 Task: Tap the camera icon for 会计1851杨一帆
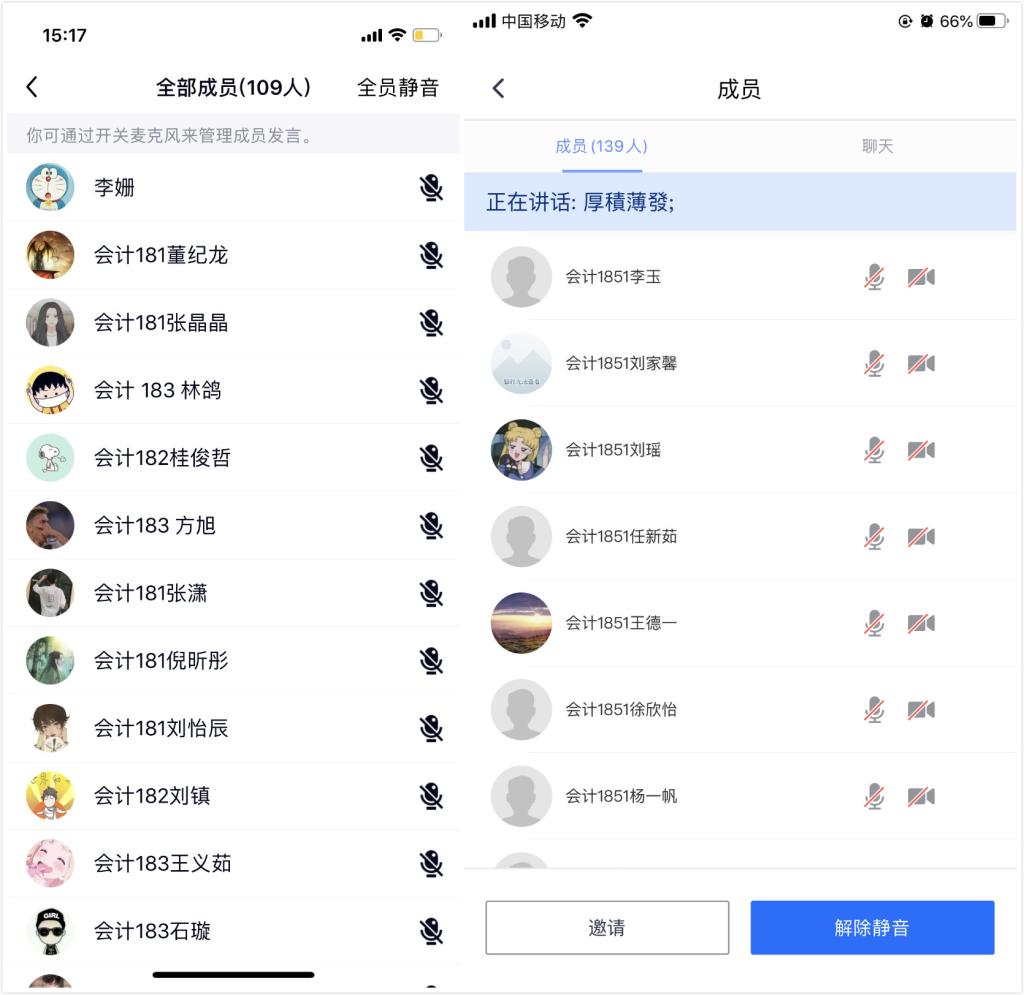point(921,797)
